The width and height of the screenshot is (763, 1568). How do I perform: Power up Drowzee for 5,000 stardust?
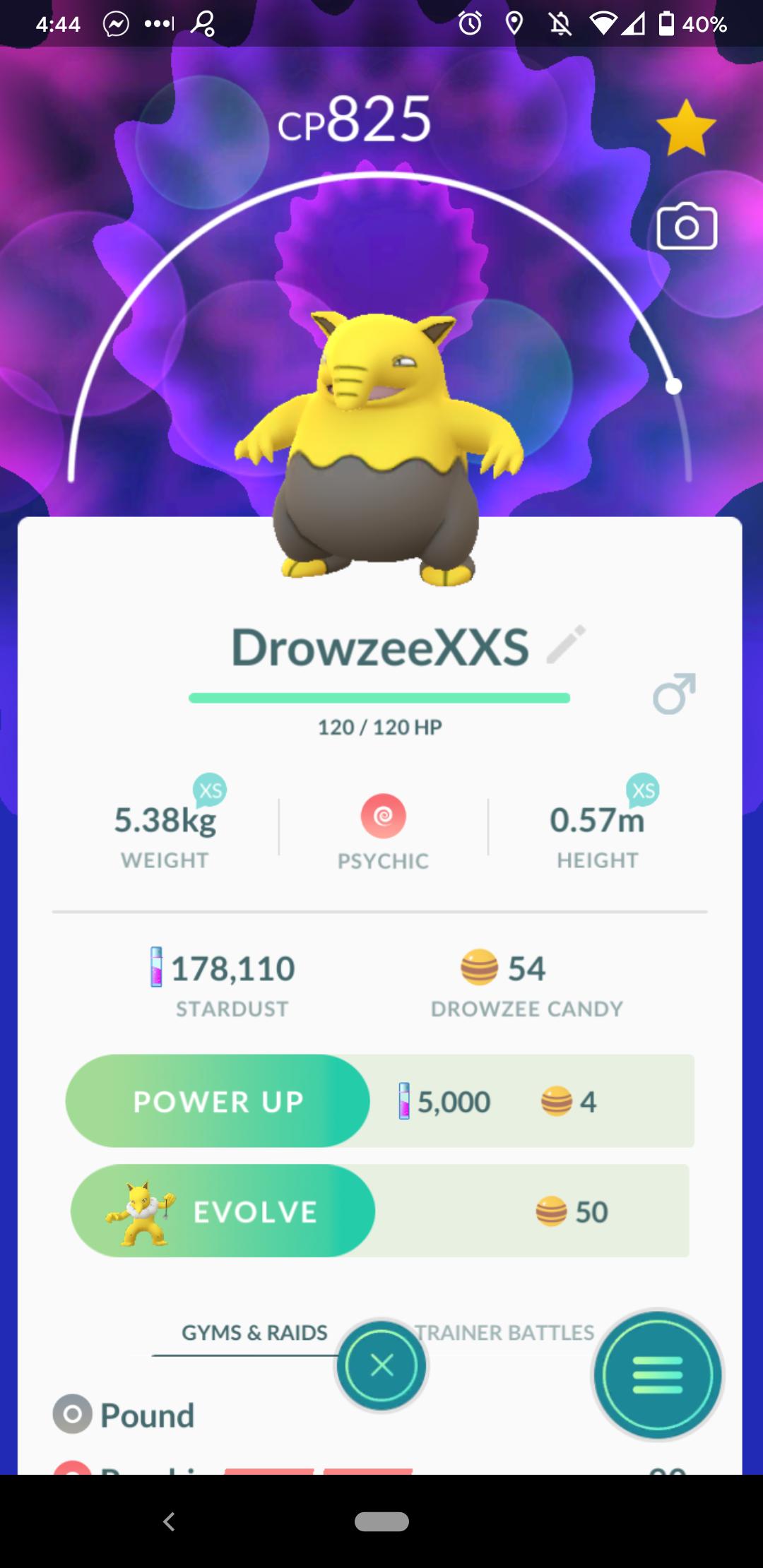coord(218,1101)
